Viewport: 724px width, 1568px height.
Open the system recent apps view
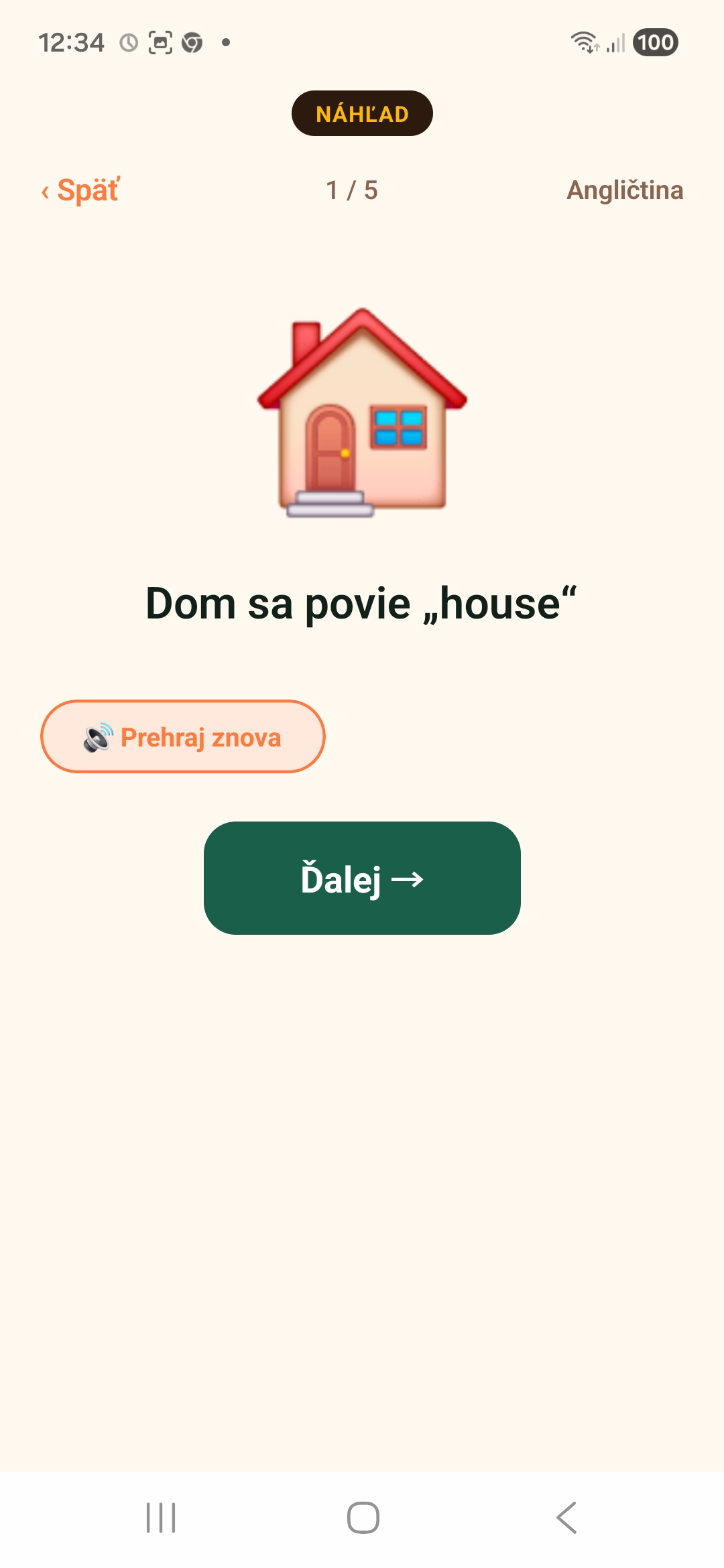coord(161,1518)
